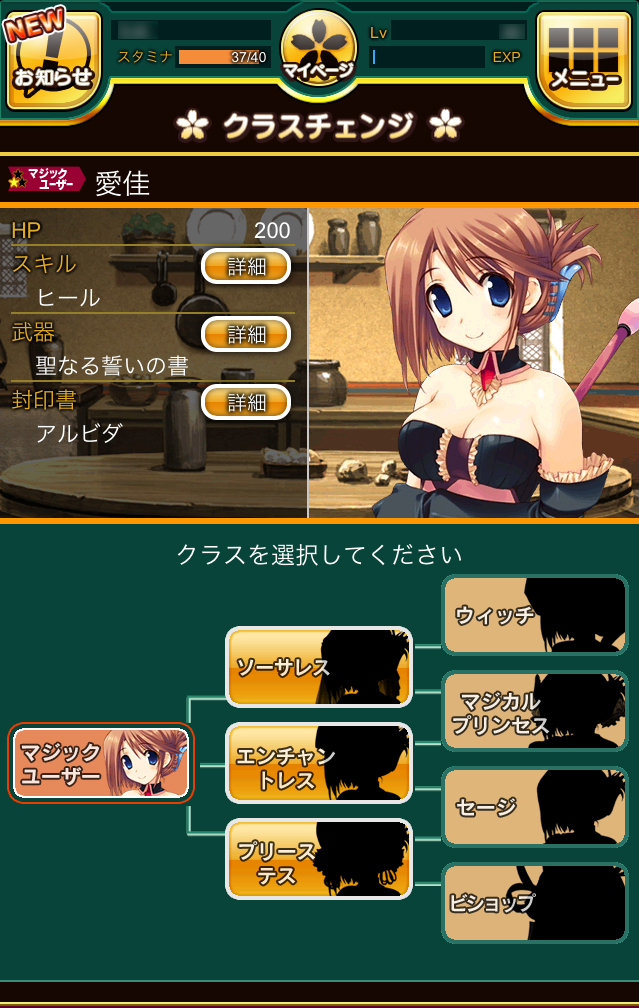Open the メニュー button
Screen dimensions: 639x1008
(584, 62)
